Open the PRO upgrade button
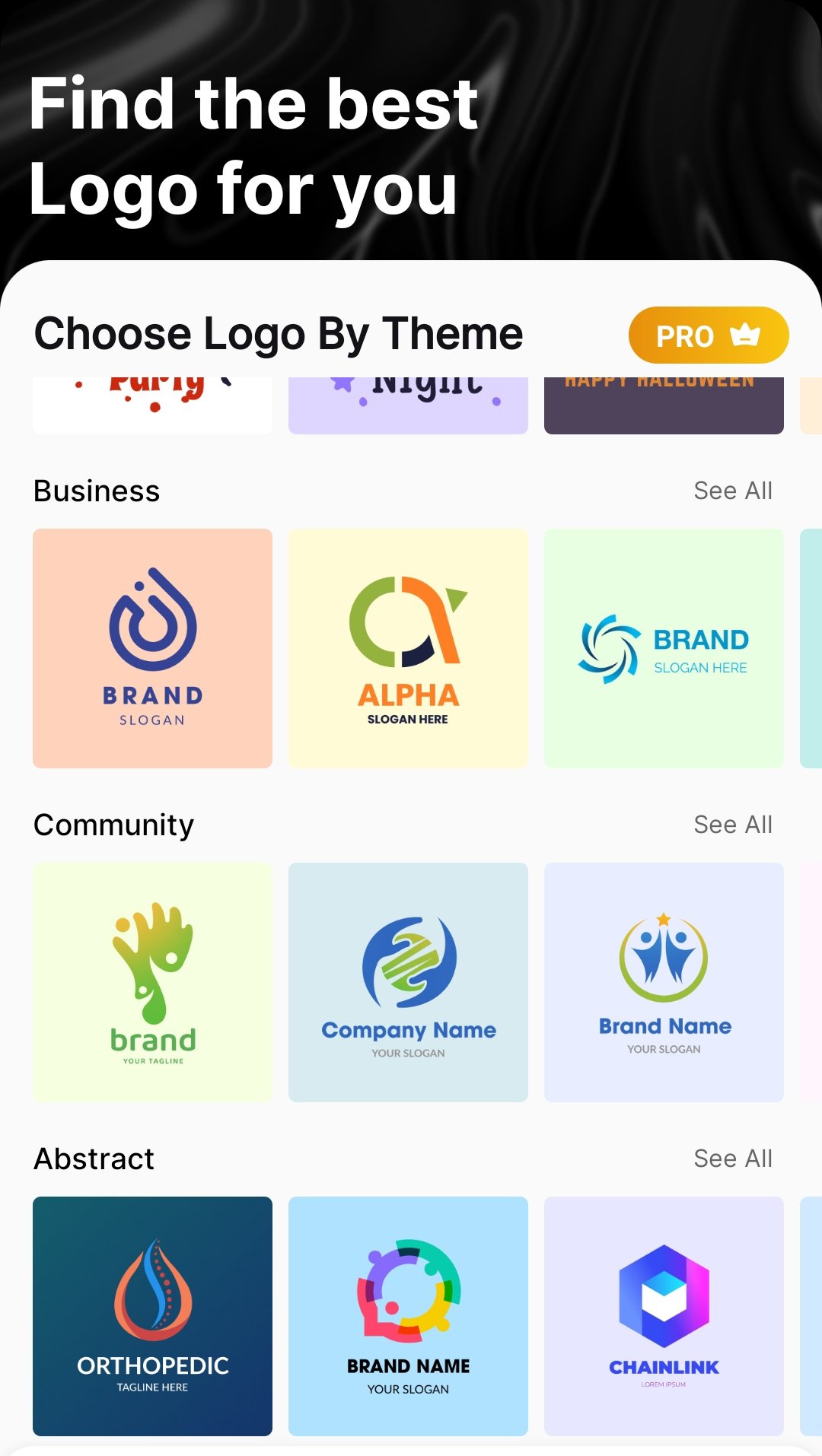 (708, 335)
